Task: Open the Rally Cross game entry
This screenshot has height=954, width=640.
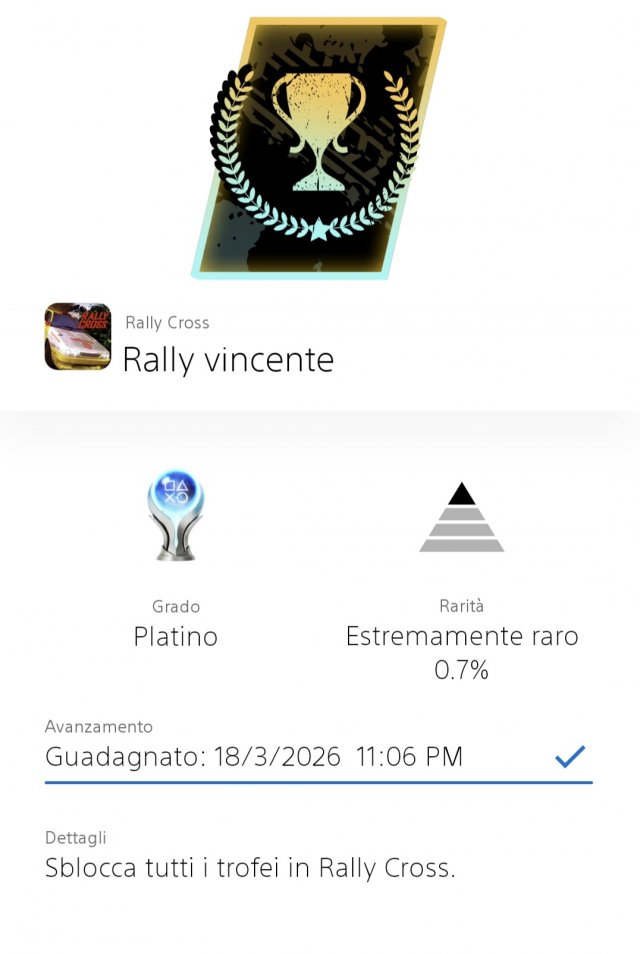Action: (x=78, y=337)
